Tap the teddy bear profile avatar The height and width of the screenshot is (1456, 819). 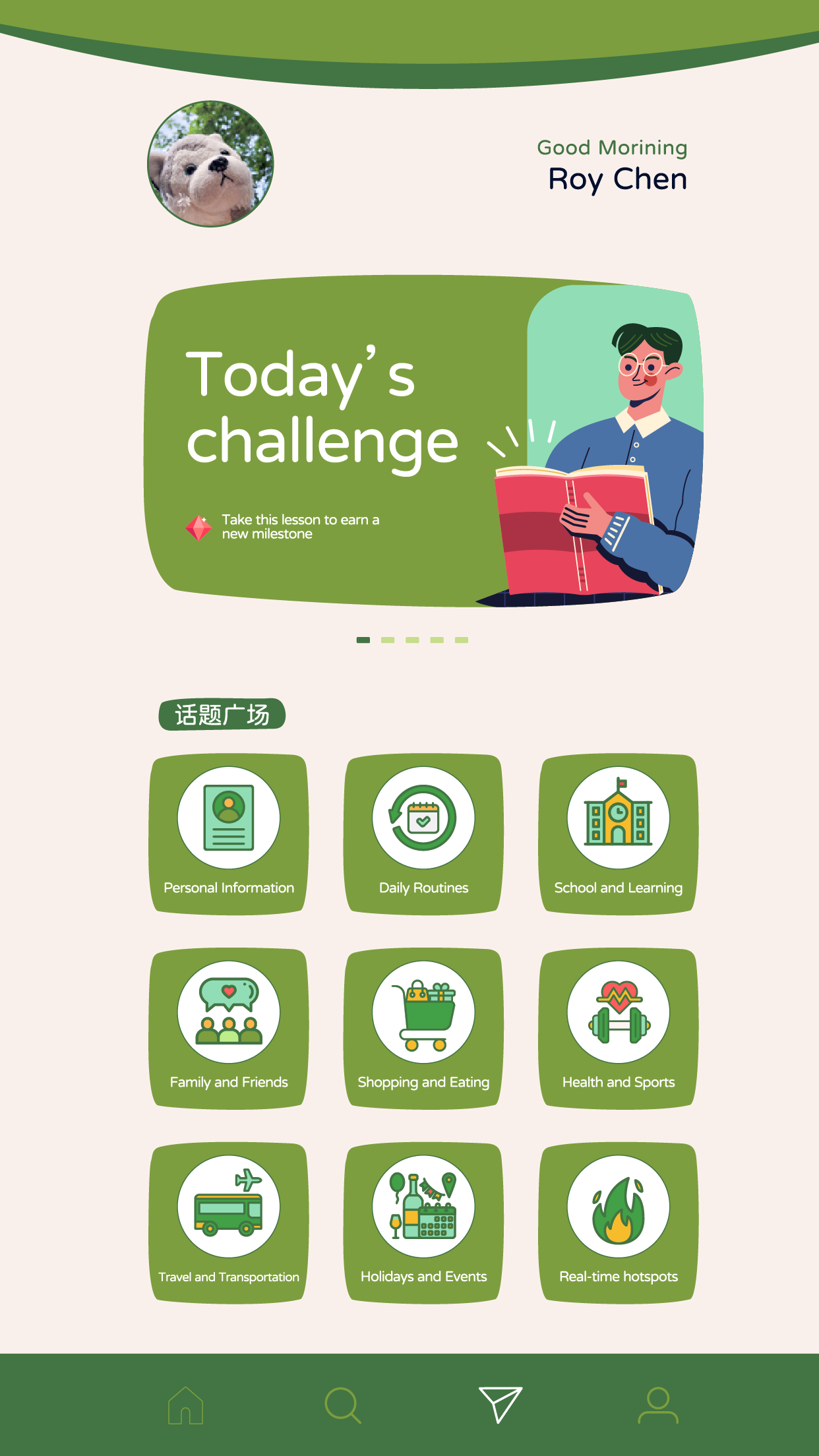pyautogui.click(x=210, y=164)
